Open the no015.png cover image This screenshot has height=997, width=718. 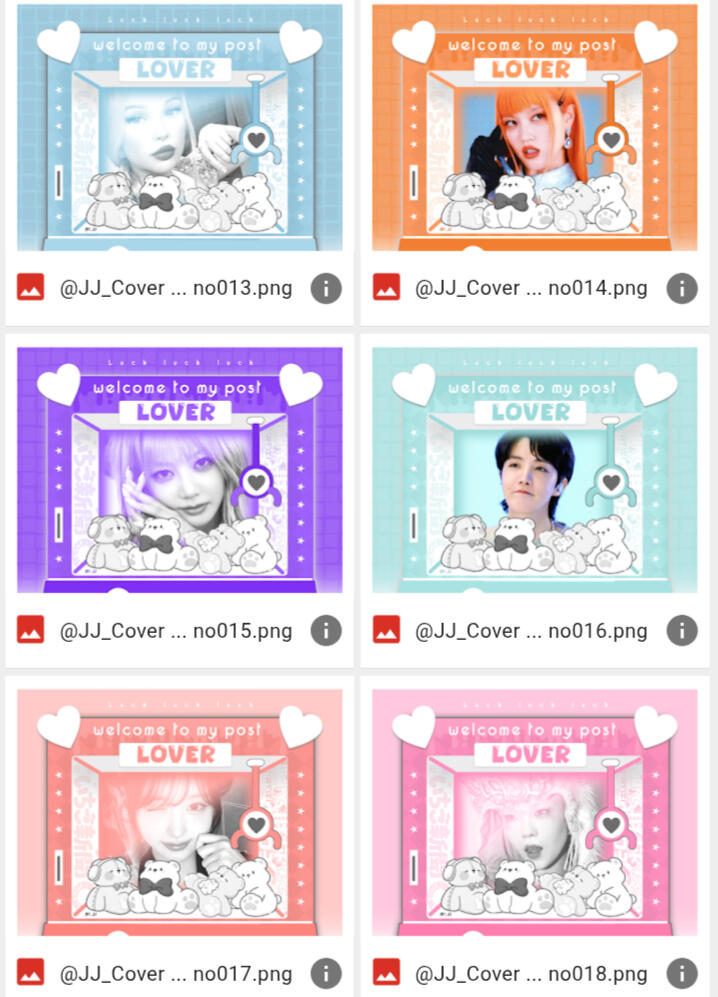coord(180,470)
